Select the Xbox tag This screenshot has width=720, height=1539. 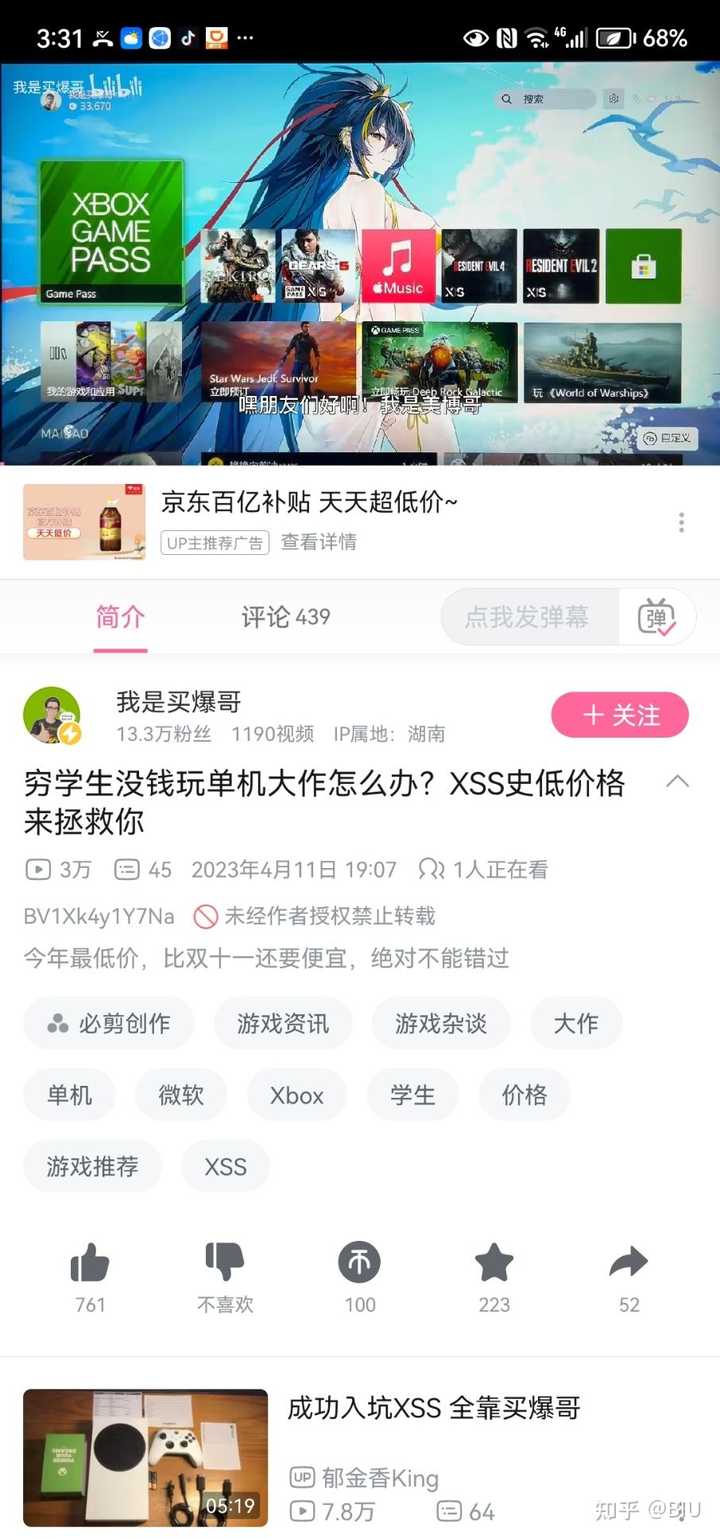click(x=297, y=1095)
